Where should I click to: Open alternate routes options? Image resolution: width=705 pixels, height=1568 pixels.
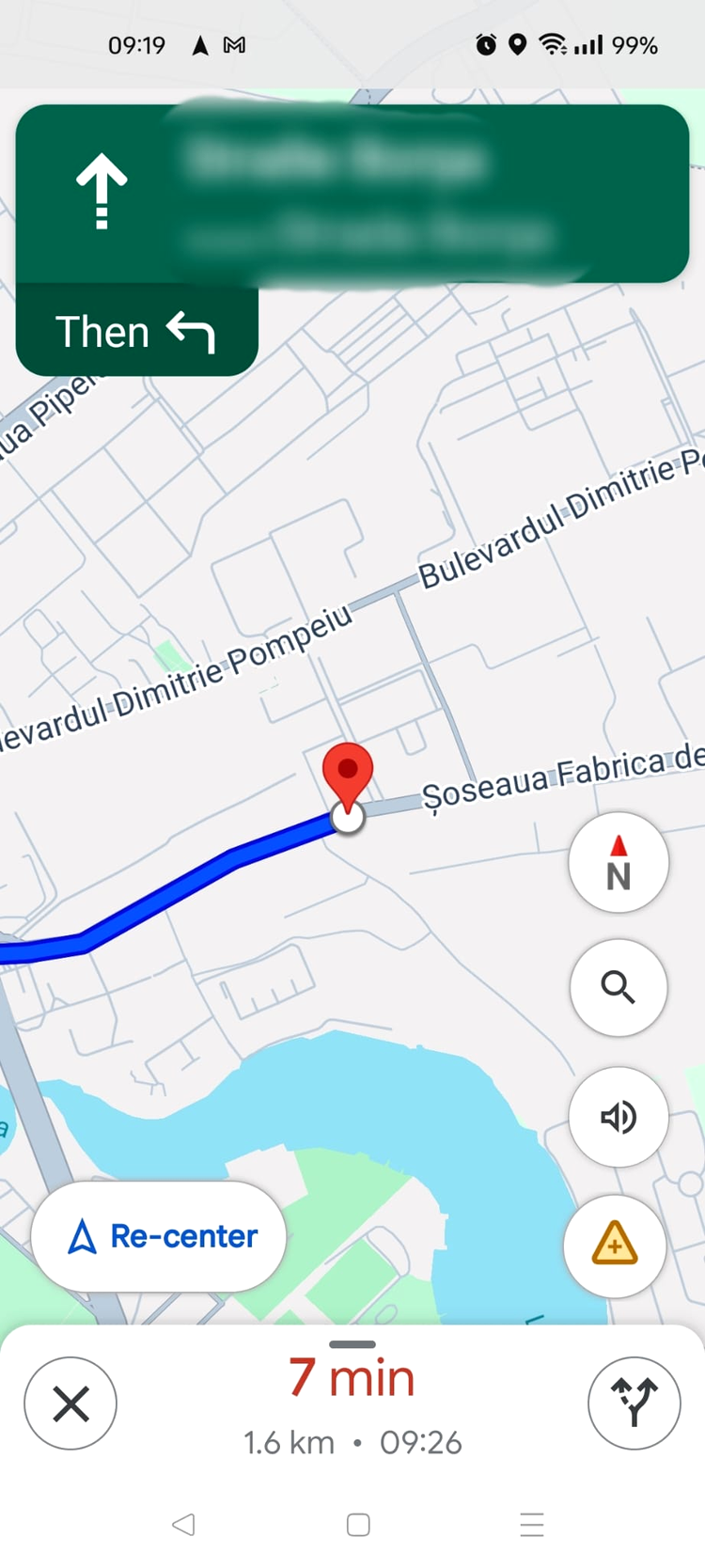(634, 1403)
